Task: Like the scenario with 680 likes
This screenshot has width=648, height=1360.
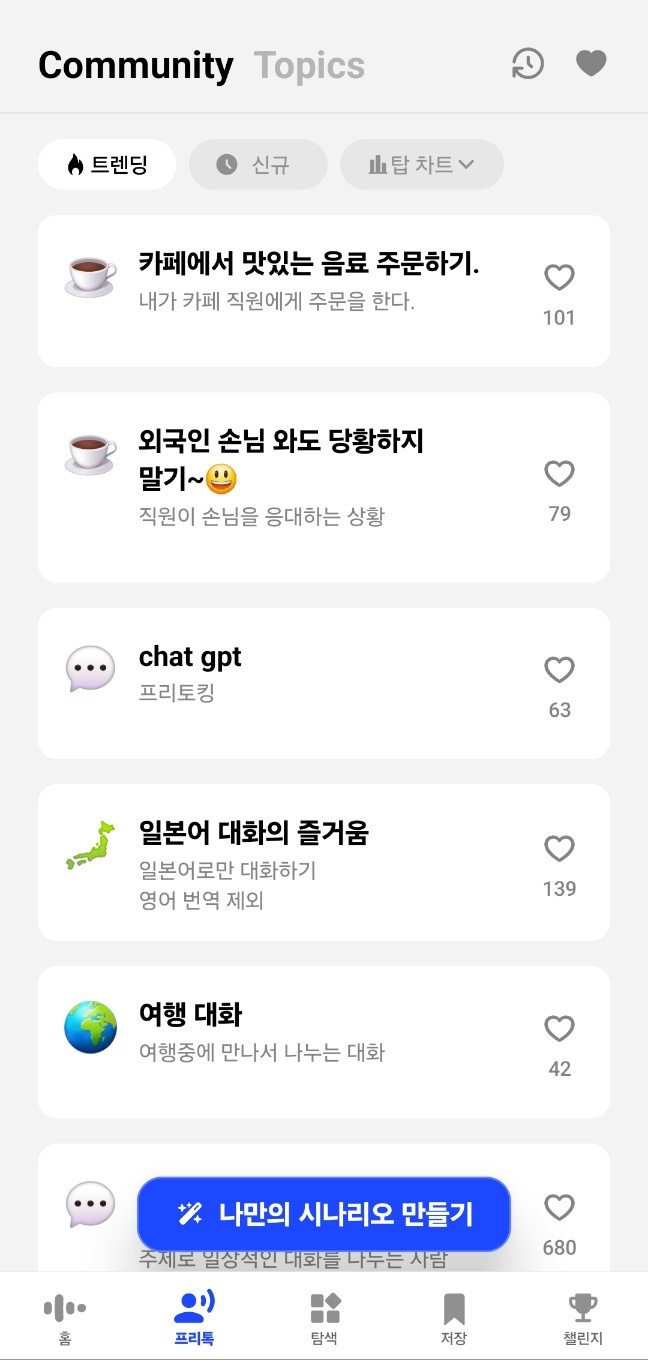Action: coord(559,1208)
